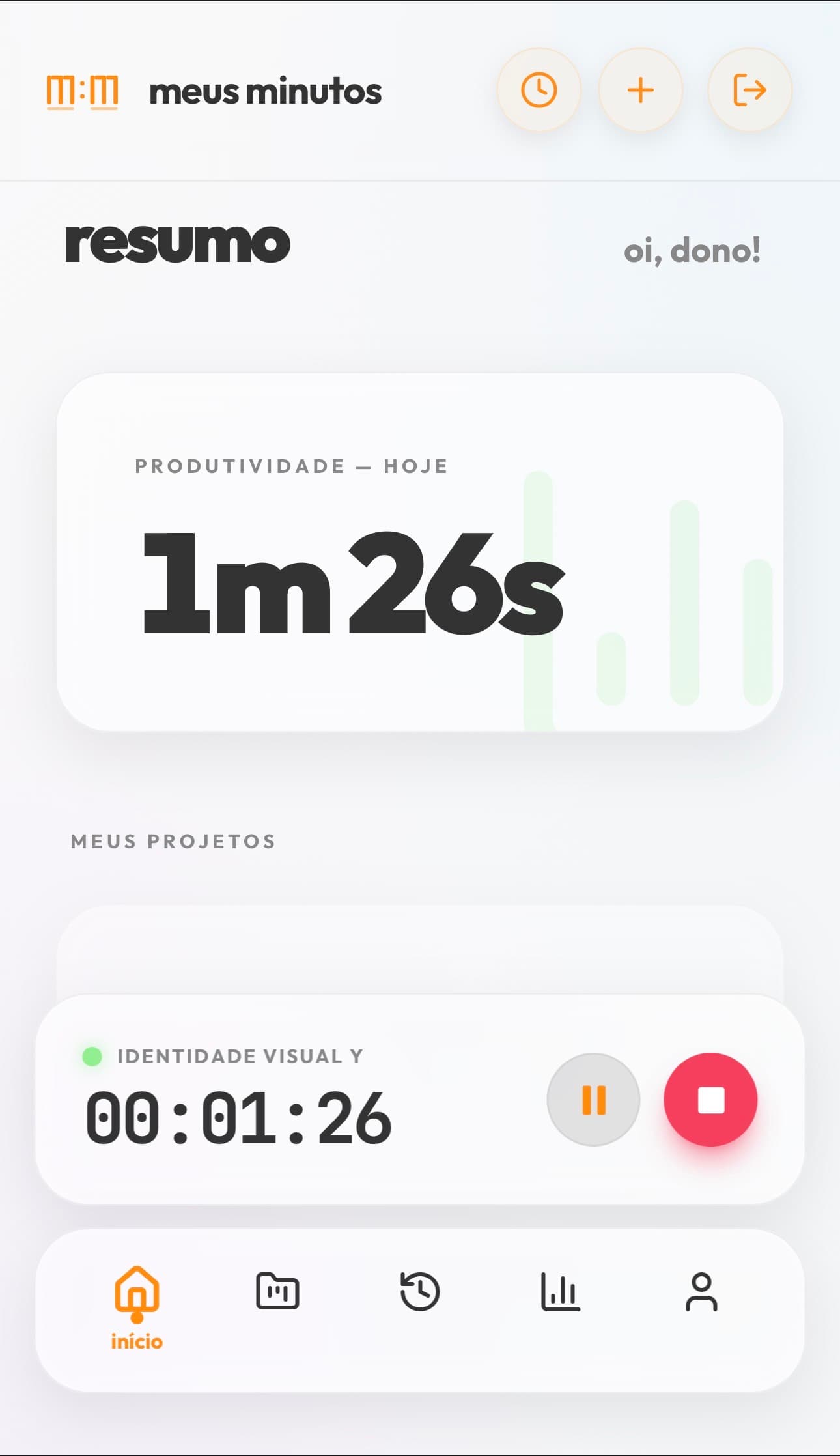Click the logout icon at top right
Image resolution: width=840 pixels, height=1456 pixels.
pos(748,91)
